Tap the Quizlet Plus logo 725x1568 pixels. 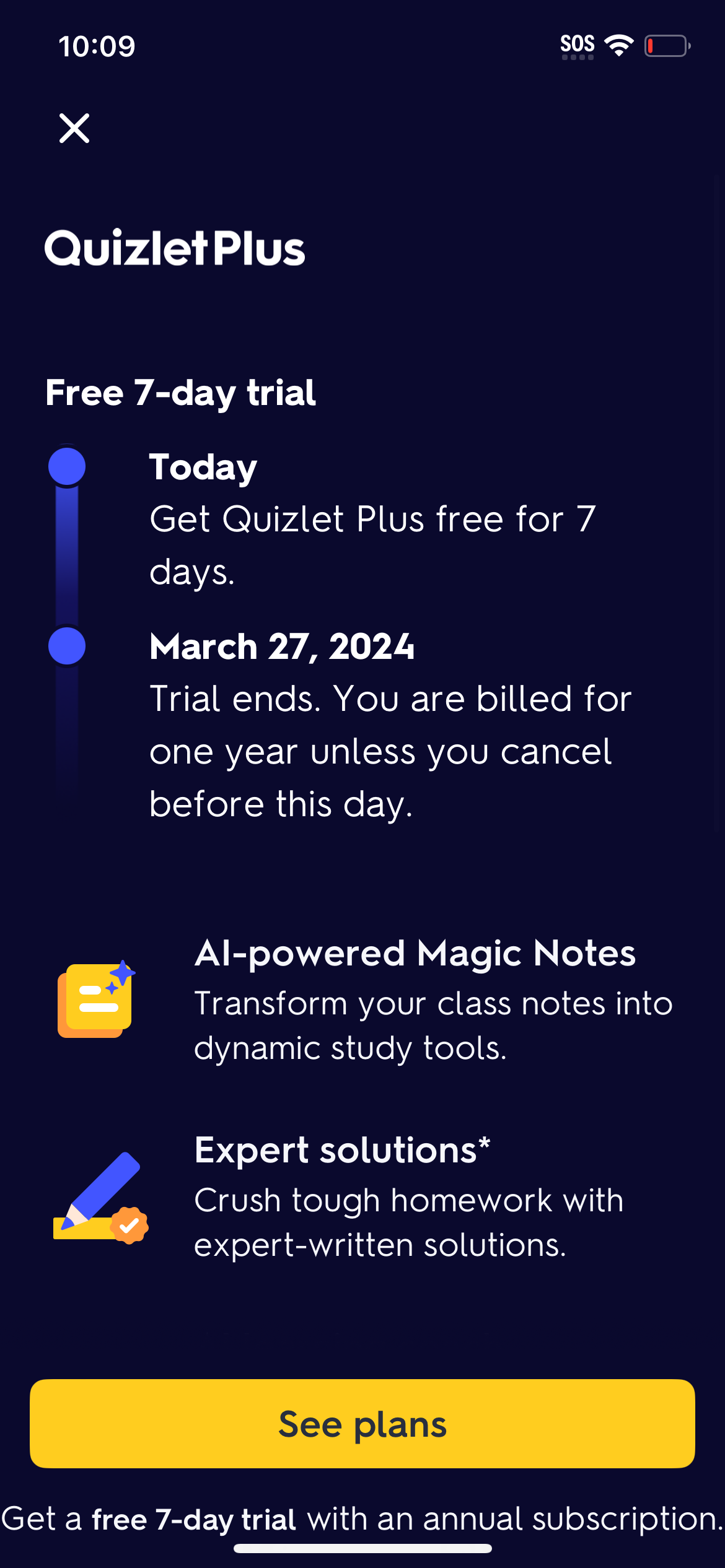[x=175, y=249]
